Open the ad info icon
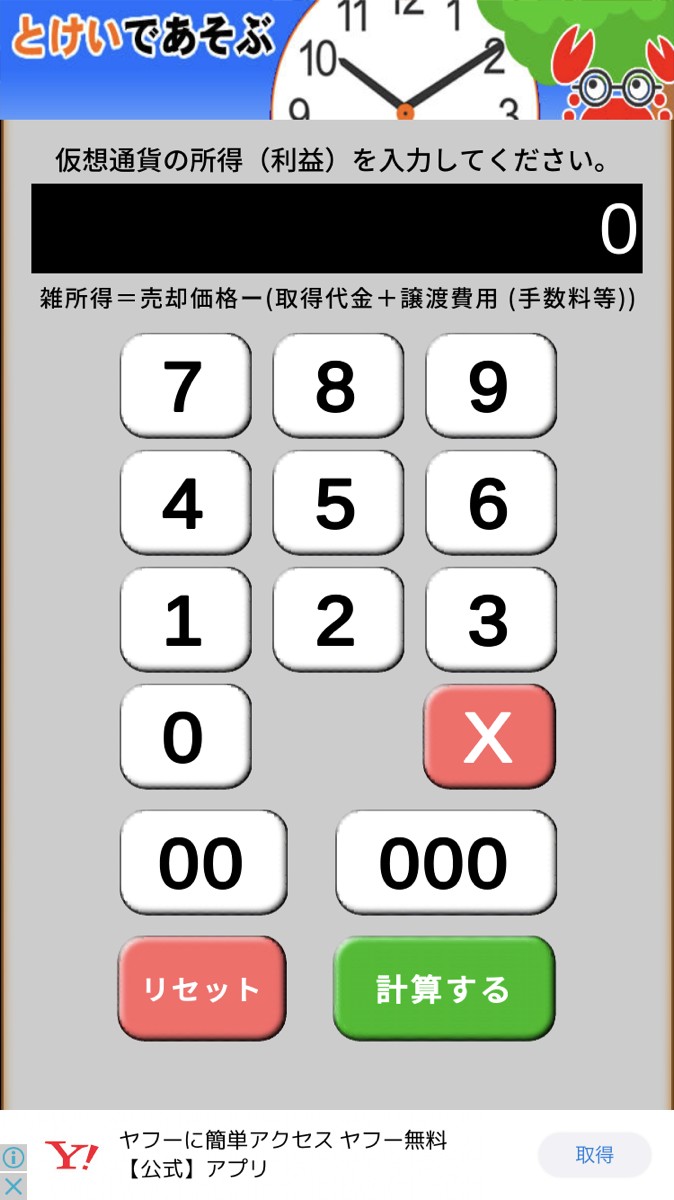674x1200 pixels. 13,1158
